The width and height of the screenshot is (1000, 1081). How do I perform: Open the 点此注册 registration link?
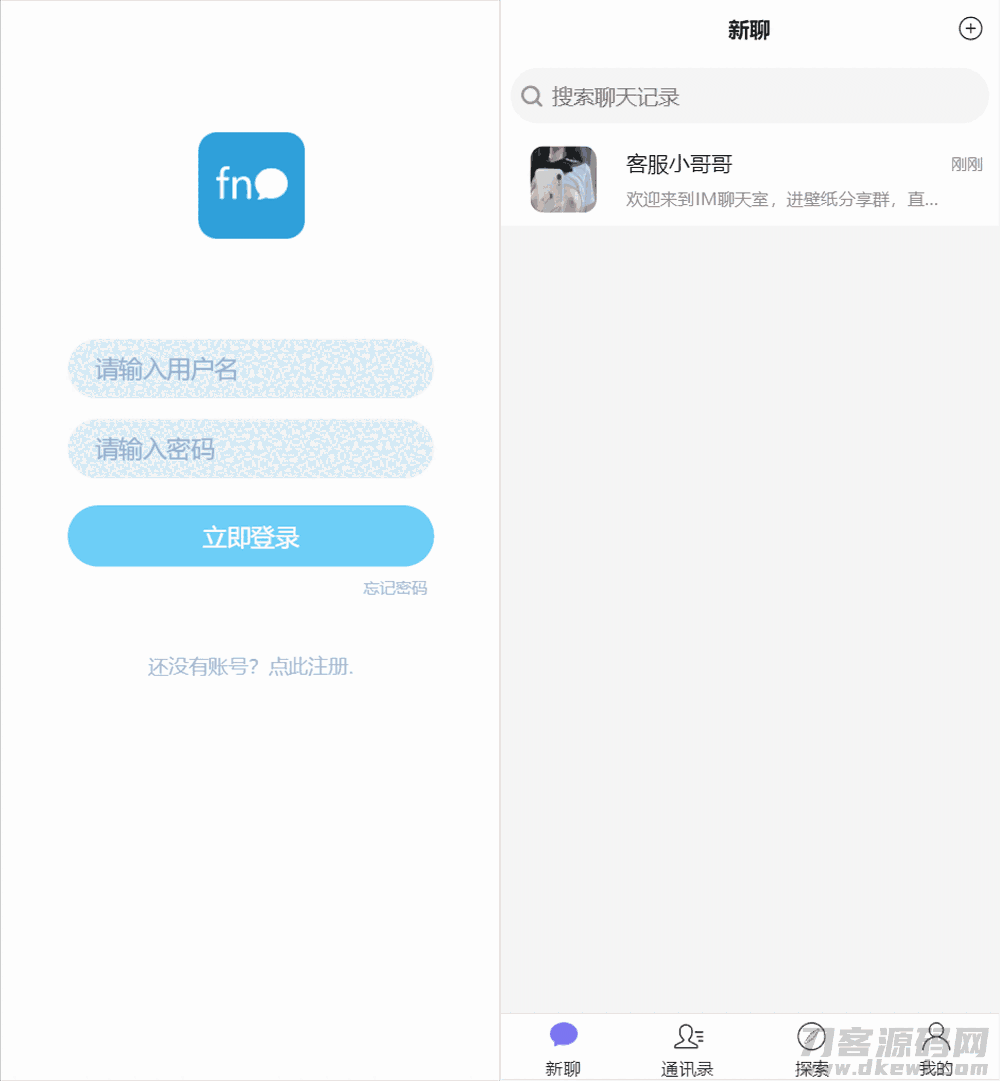310,667
